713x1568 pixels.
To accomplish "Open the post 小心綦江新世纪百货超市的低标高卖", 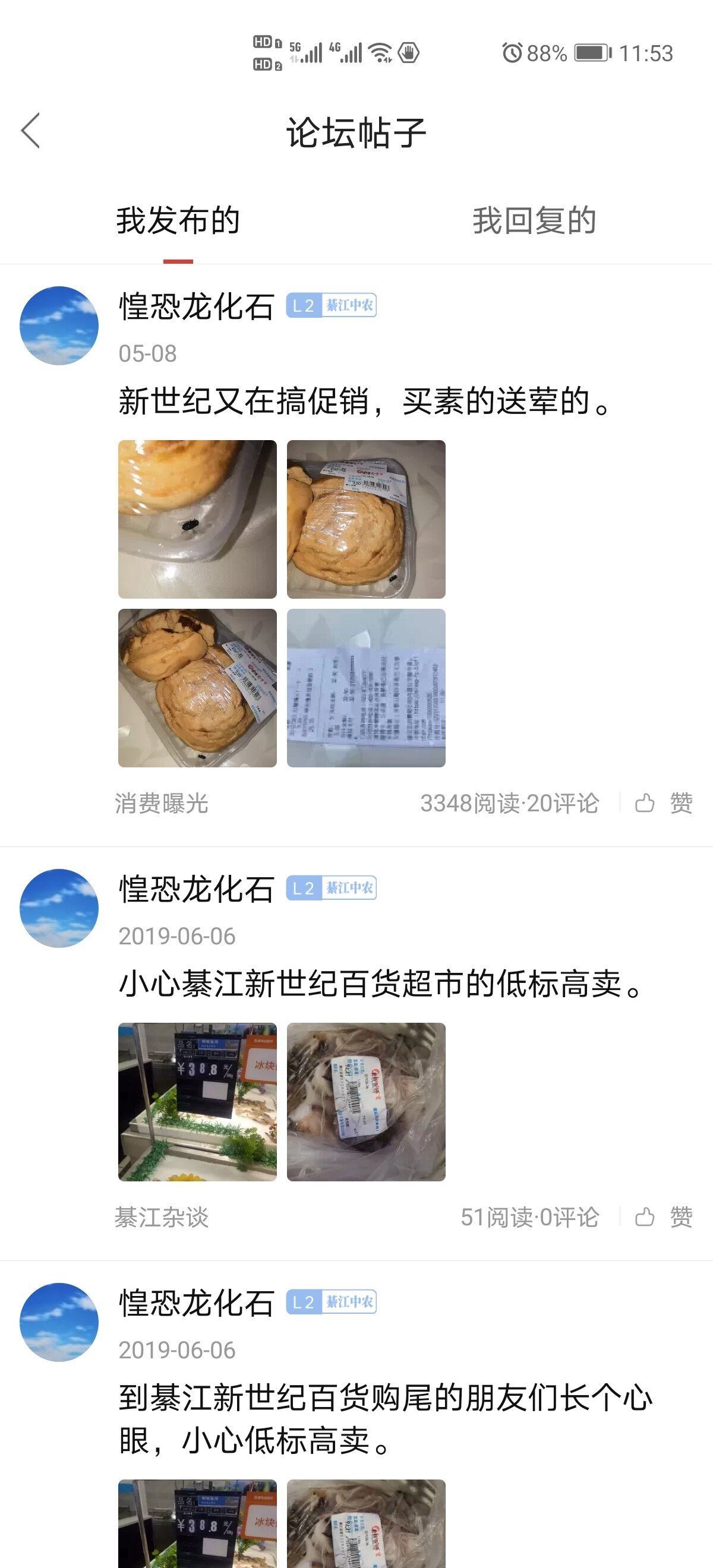I will click(380, 984).
